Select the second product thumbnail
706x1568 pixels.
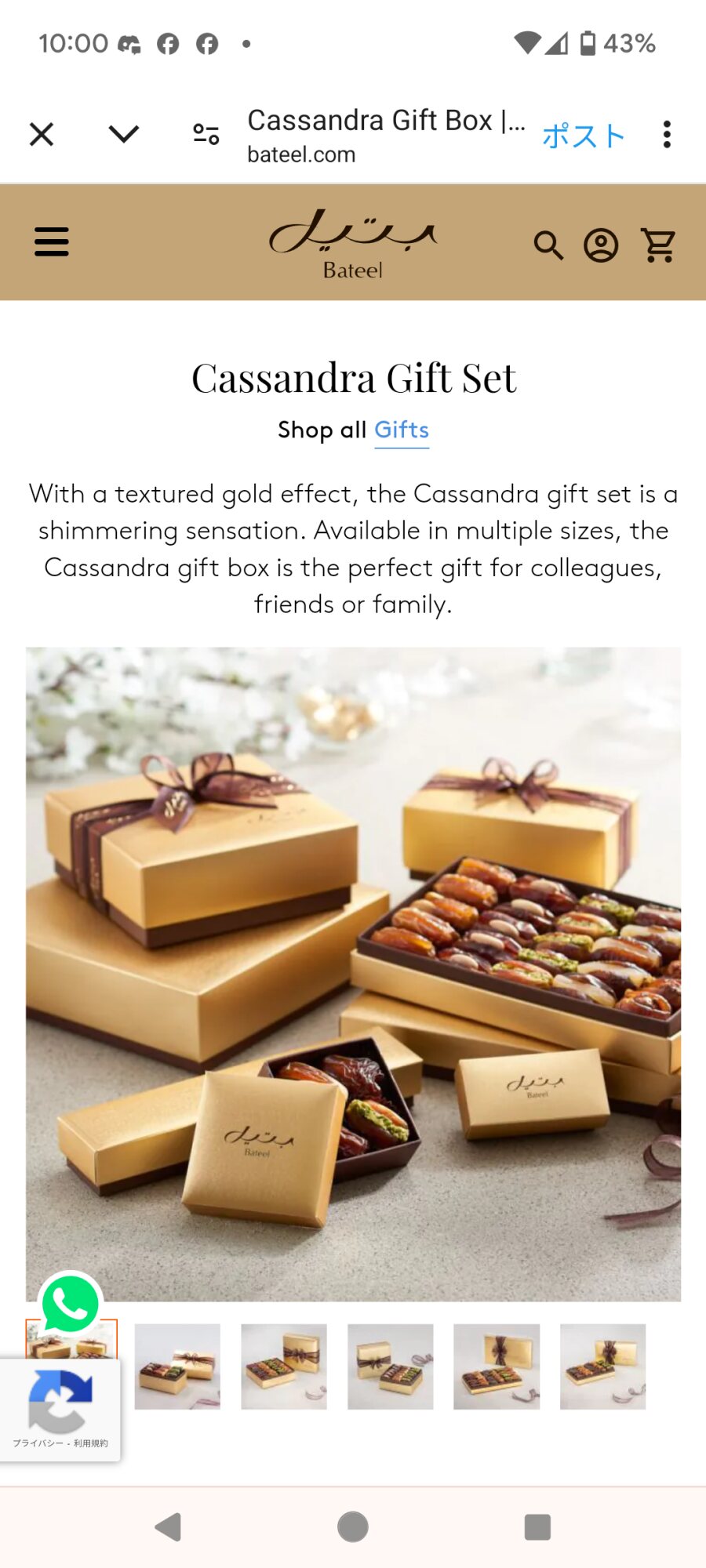[177, 1367]
